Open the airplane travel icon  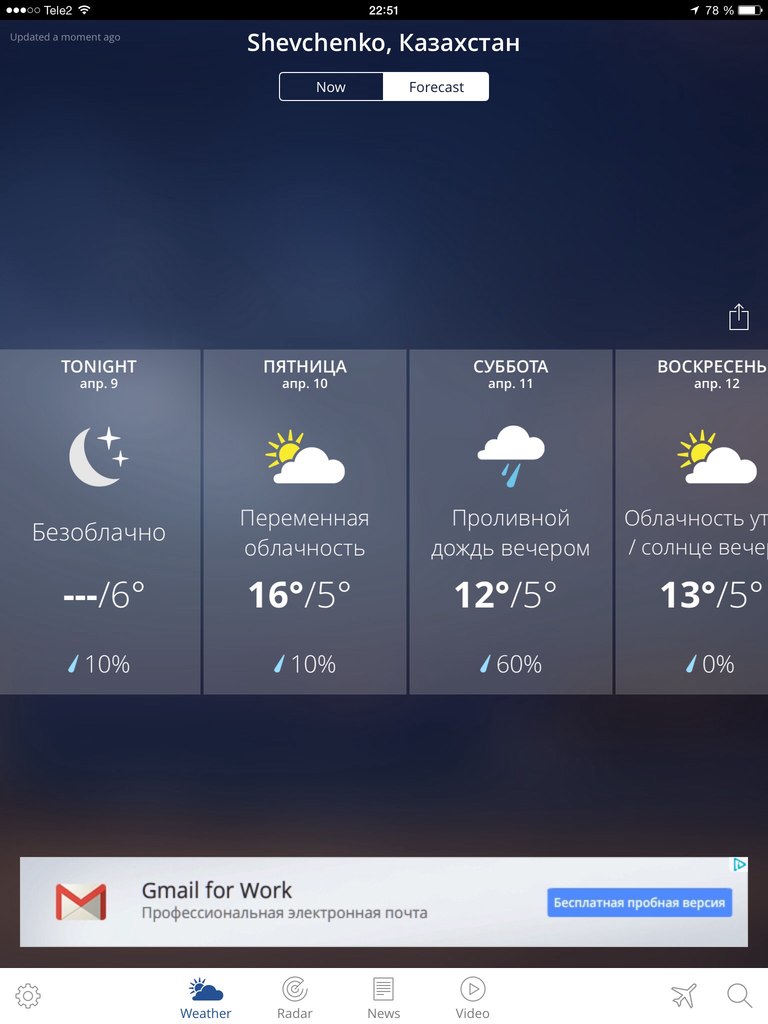[684, 995]
